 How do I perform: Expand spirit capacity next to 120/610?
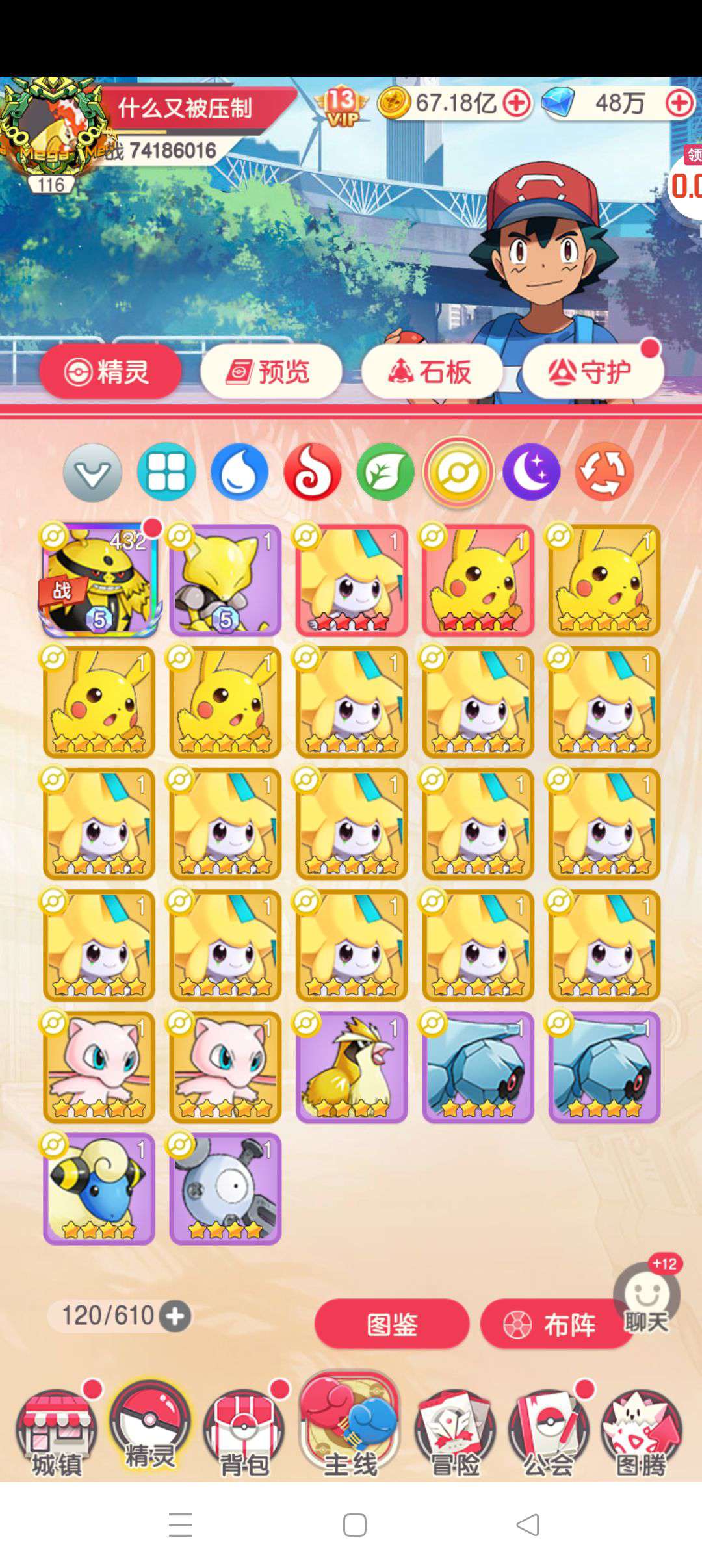point(175,1316)
